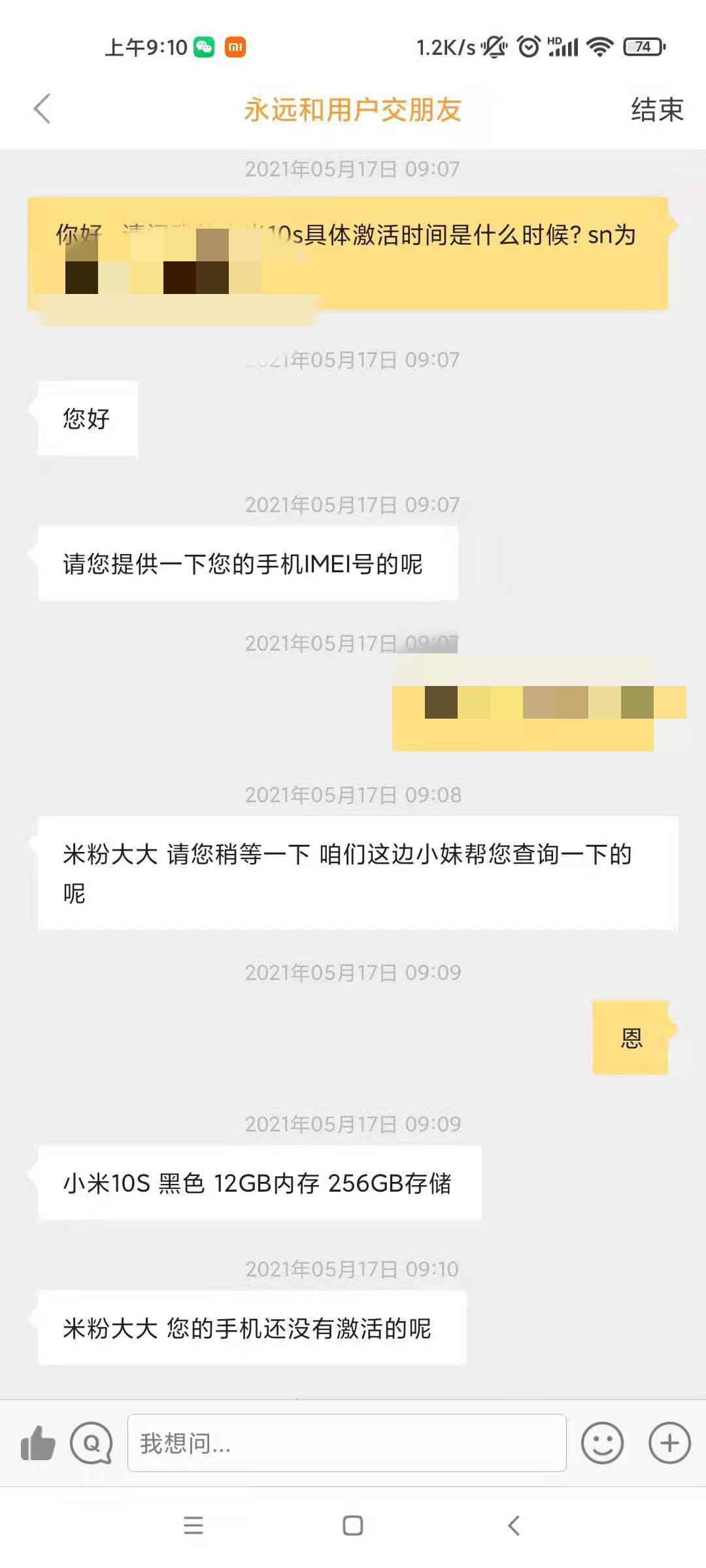Open the Q quick questions icon
The image size is (706, 1568).
92,1443
